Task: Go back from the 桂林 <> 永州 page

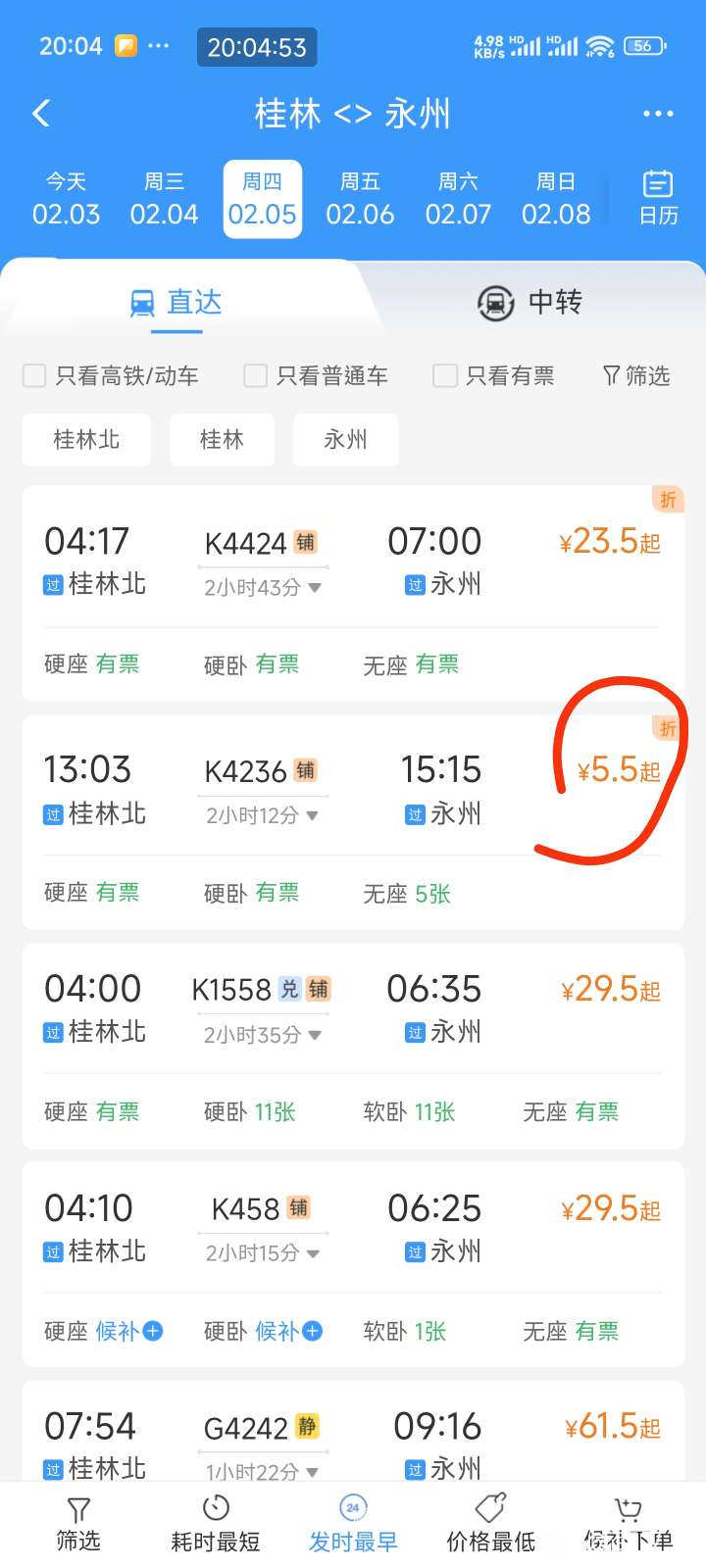Action: tap(41, 114)
